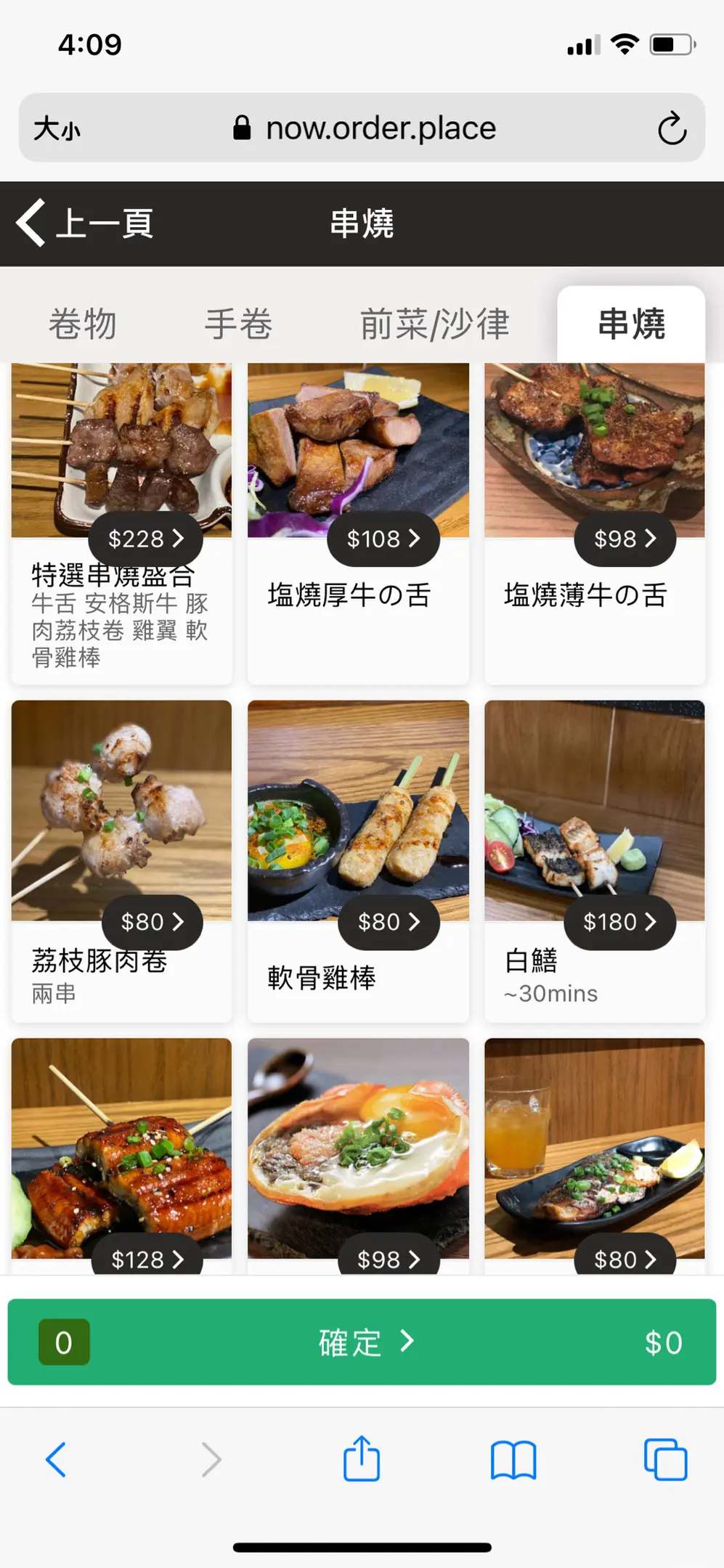Go back with the 上一頁 button

coord(86,223)
